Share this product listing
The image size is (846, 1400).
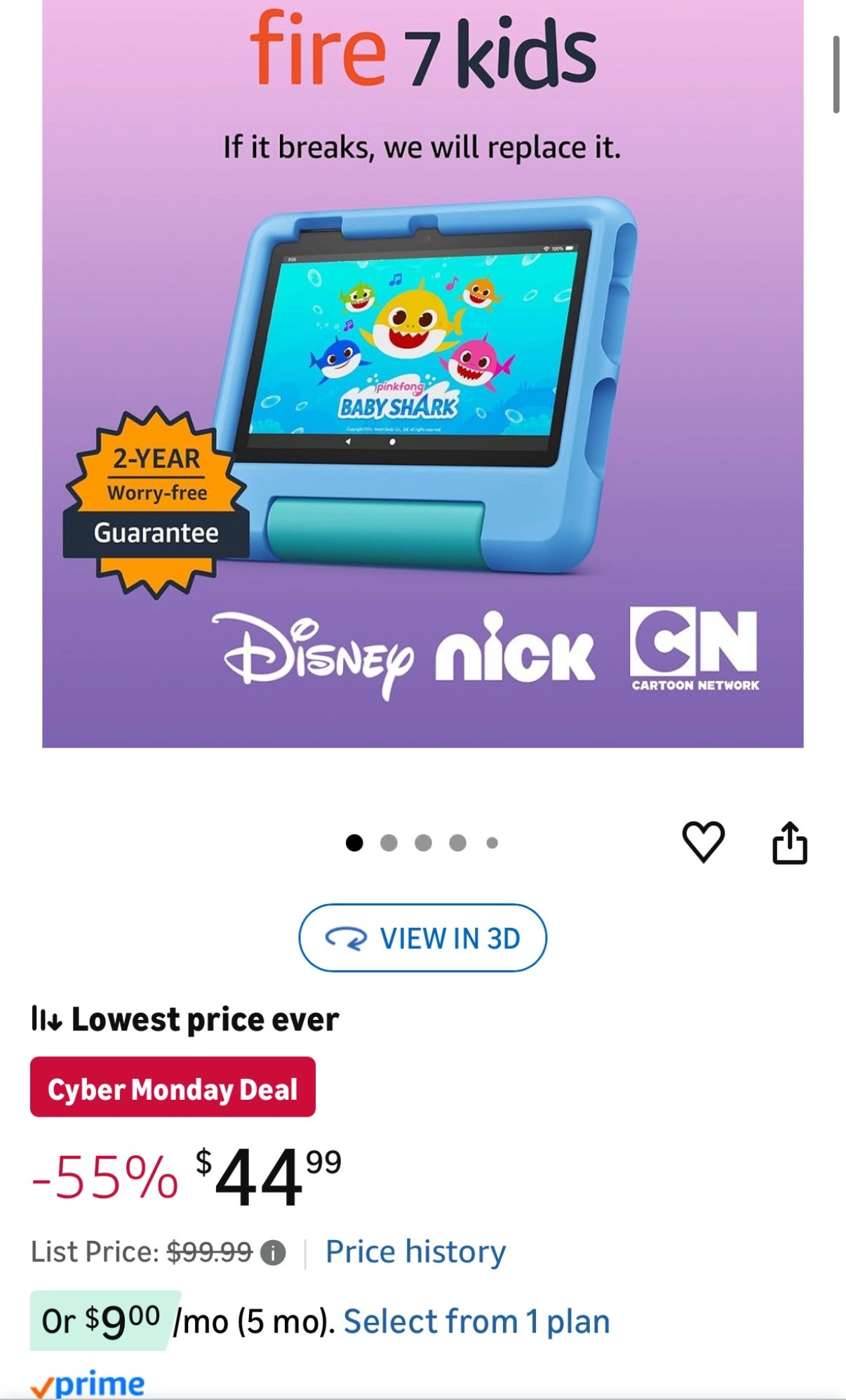tap(789, 842)
